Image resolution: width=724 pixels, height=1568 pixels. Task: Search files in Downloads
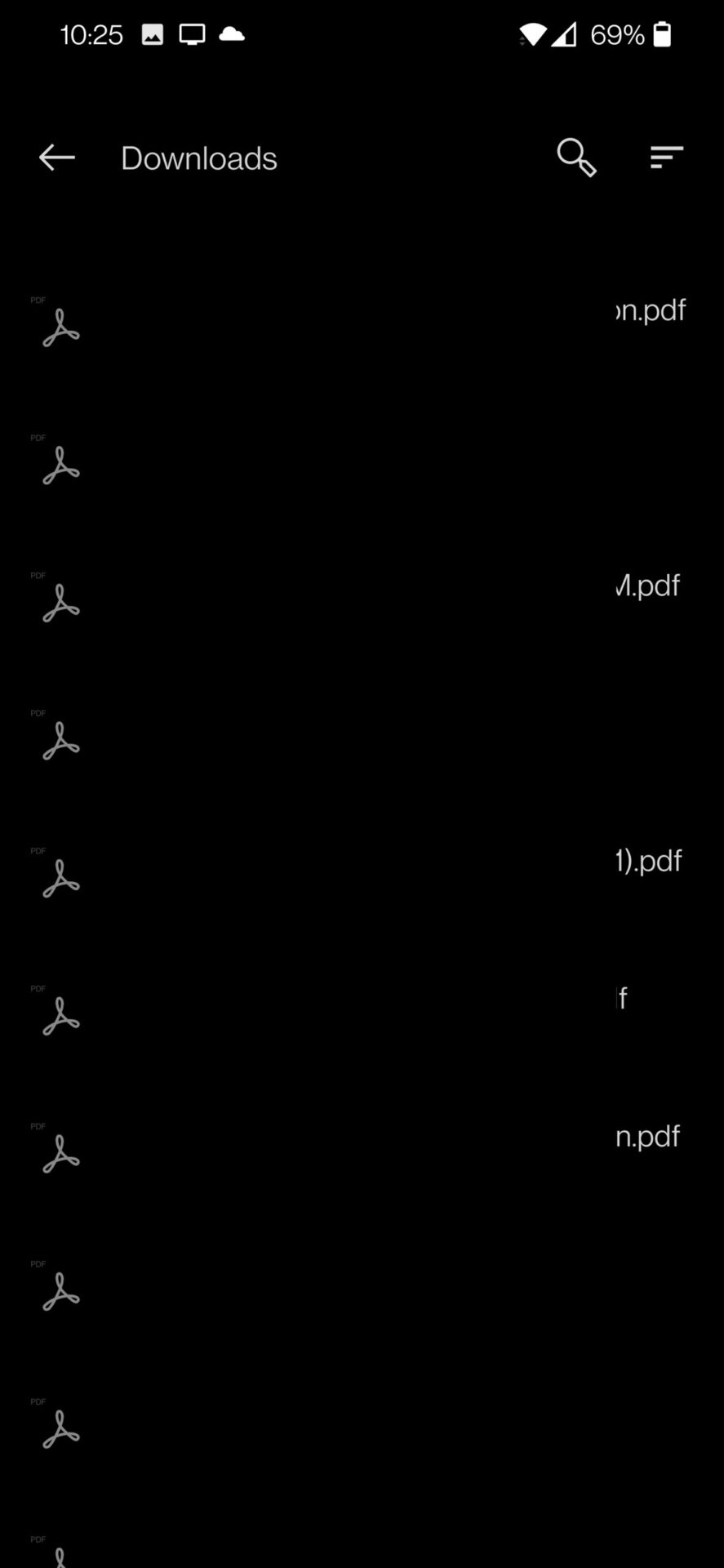(x=576, y=157)
